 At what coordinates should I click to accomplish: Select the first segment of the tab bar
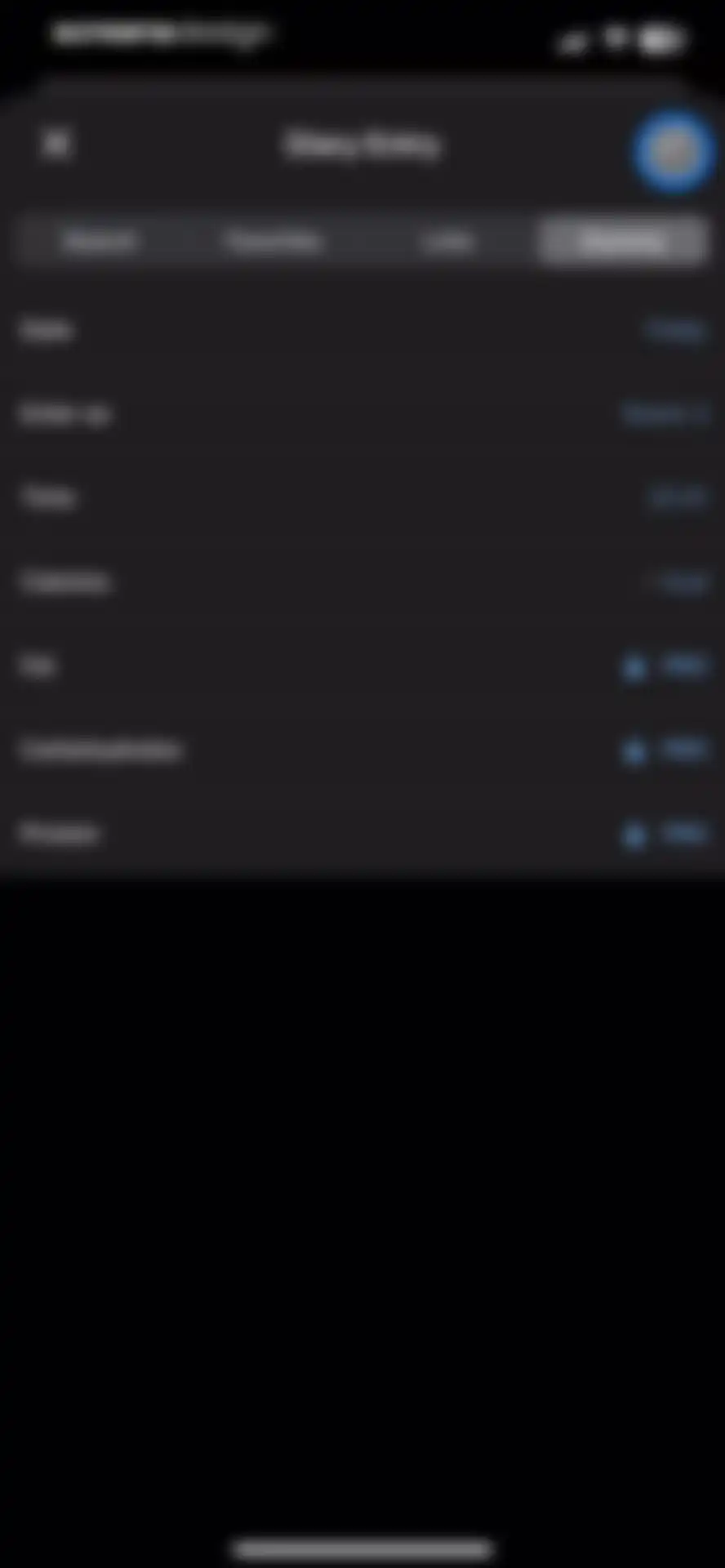point(100,241)
